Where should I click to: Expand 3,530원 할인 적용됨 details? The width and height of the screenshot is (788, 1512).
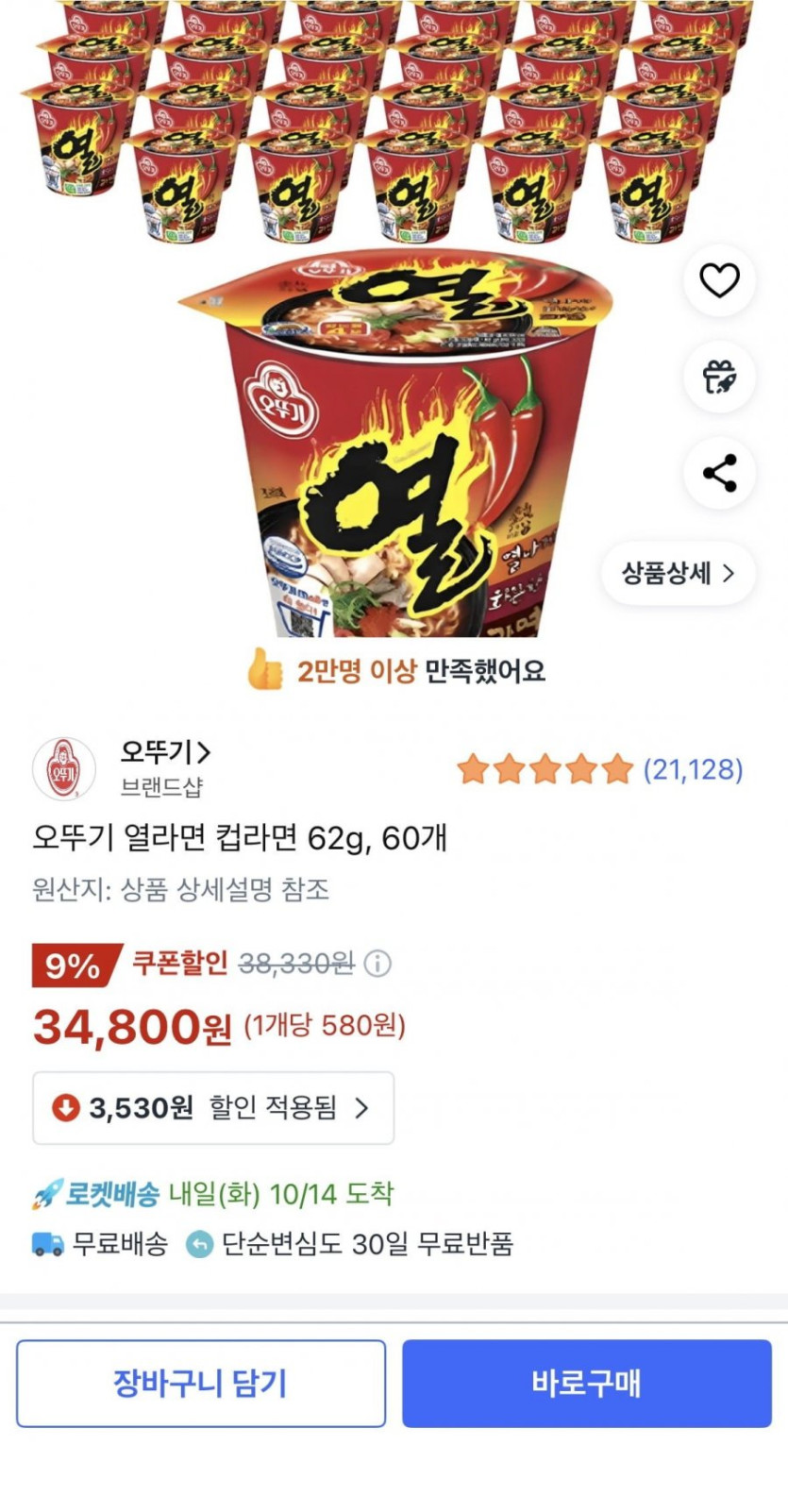pos(213,1108)
